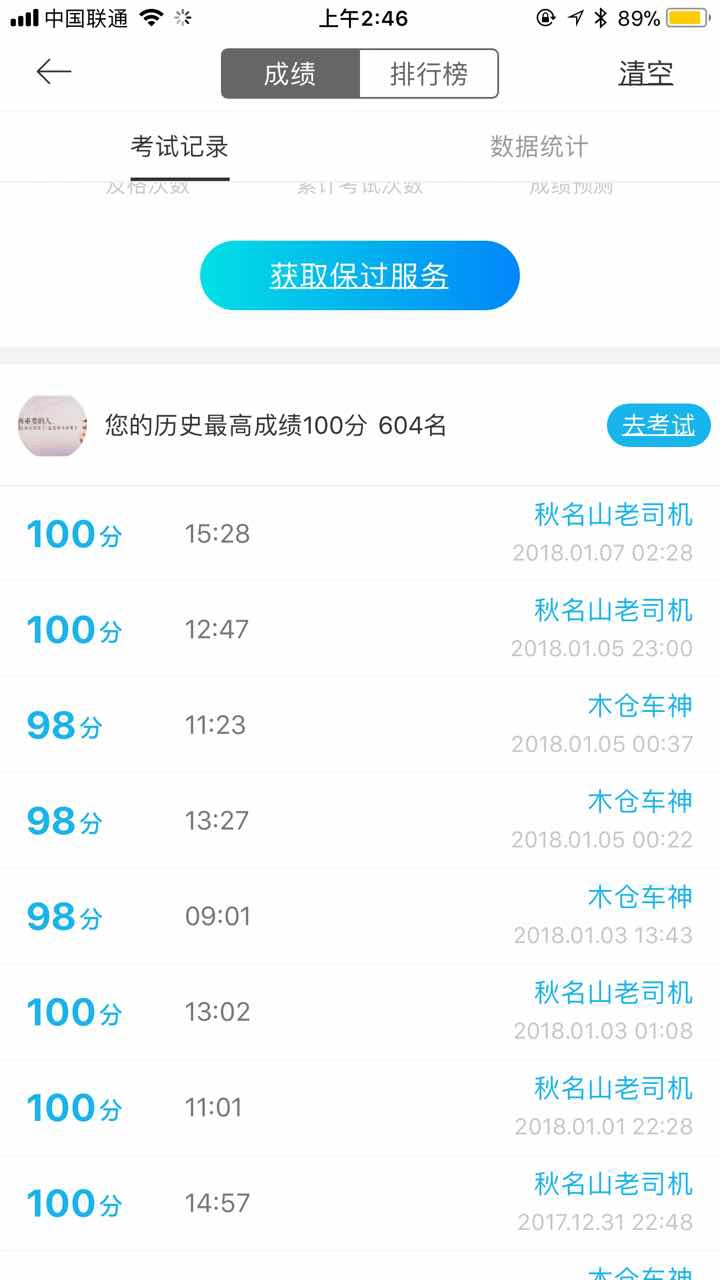Switch to the 排行榜 segment
Viewport: 720px width, 1280px height.
(428, 74)
